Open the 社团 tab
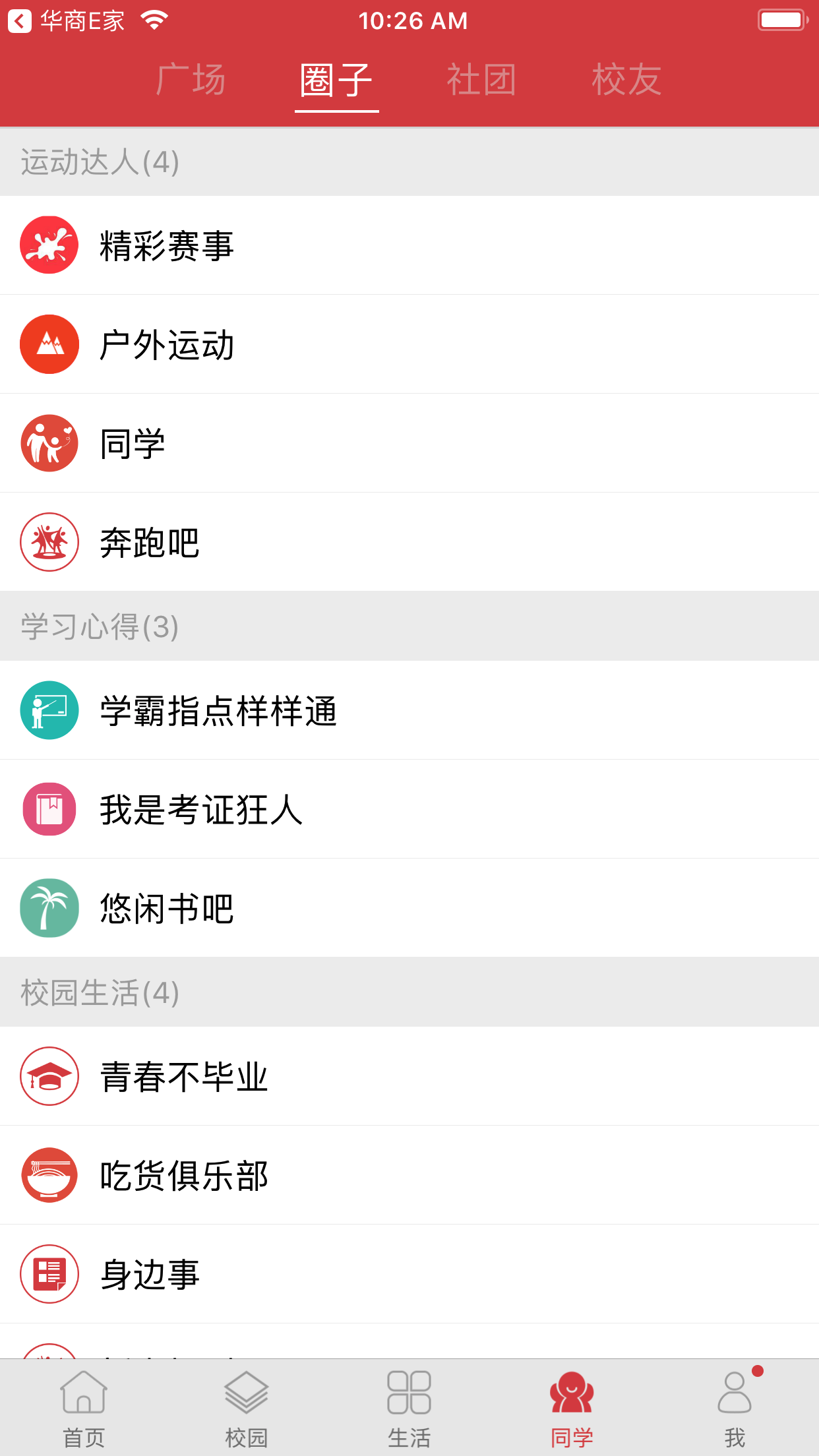 pos(482,79)
